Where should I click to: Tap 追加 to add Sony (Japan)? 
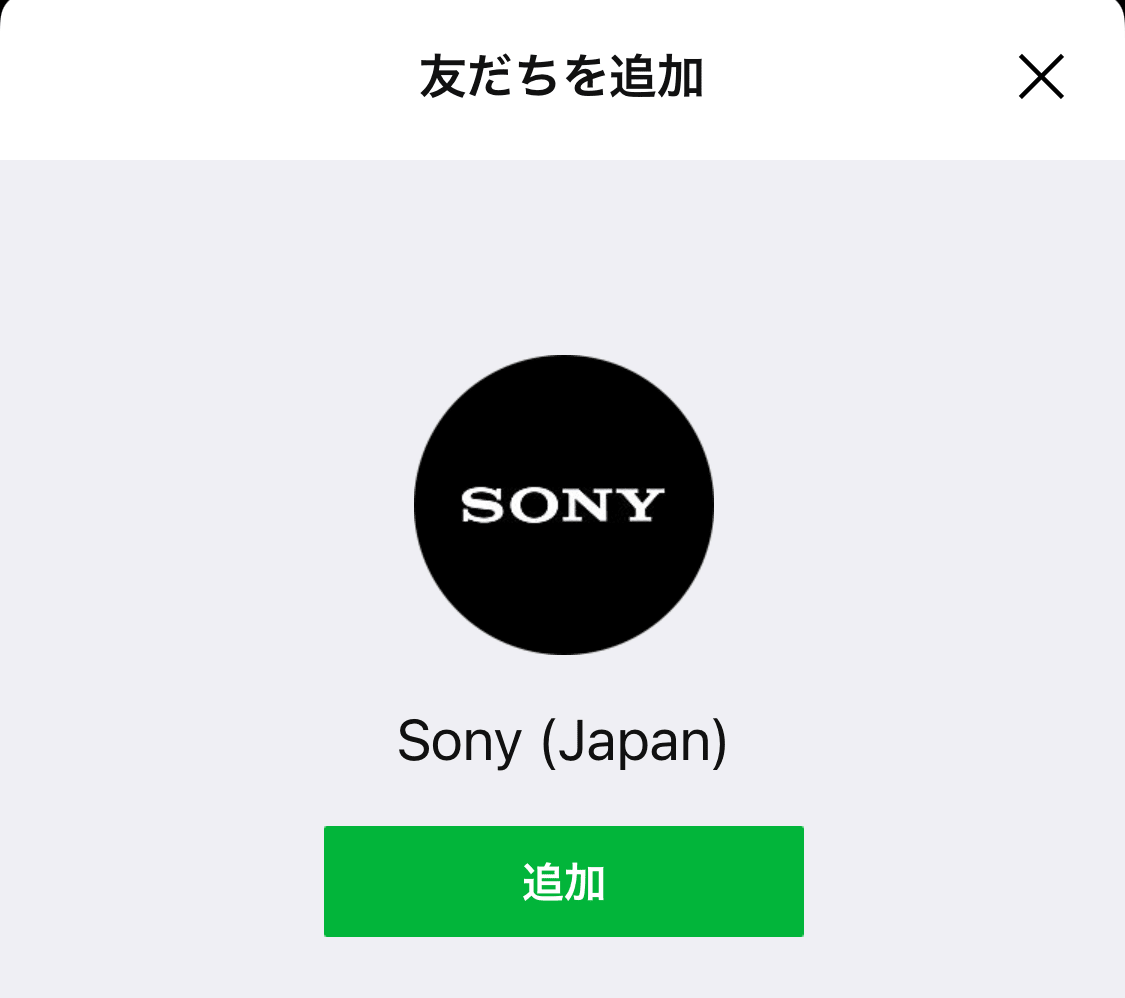click(x=563, y=881)
